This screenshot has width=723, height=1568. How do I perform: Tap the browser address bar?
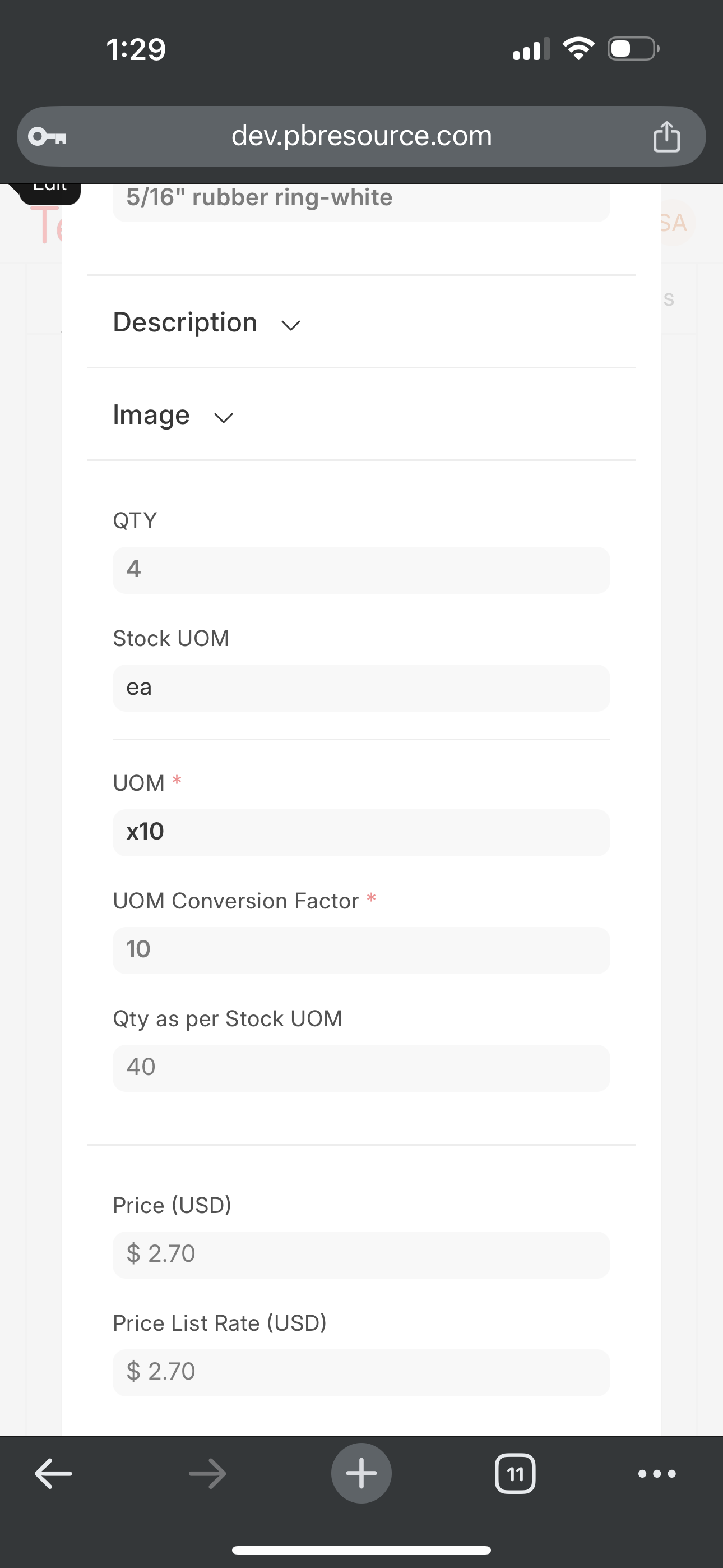click(361, 136)
